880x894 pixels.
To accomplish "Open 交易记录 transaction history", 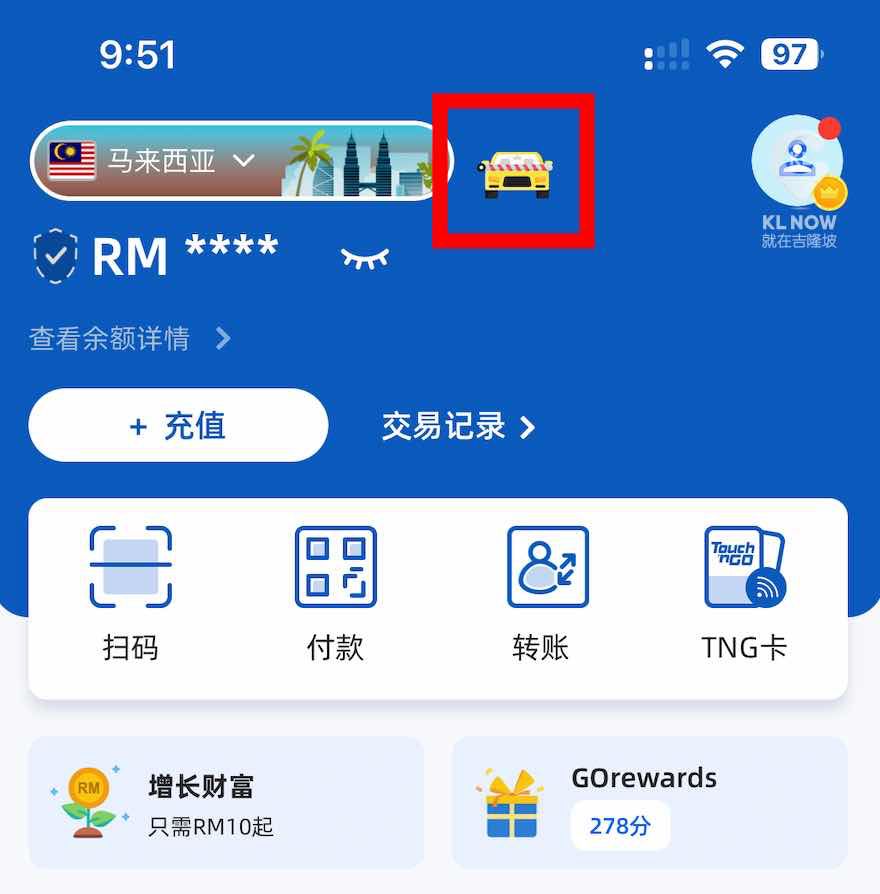I will tap(459, 427).
